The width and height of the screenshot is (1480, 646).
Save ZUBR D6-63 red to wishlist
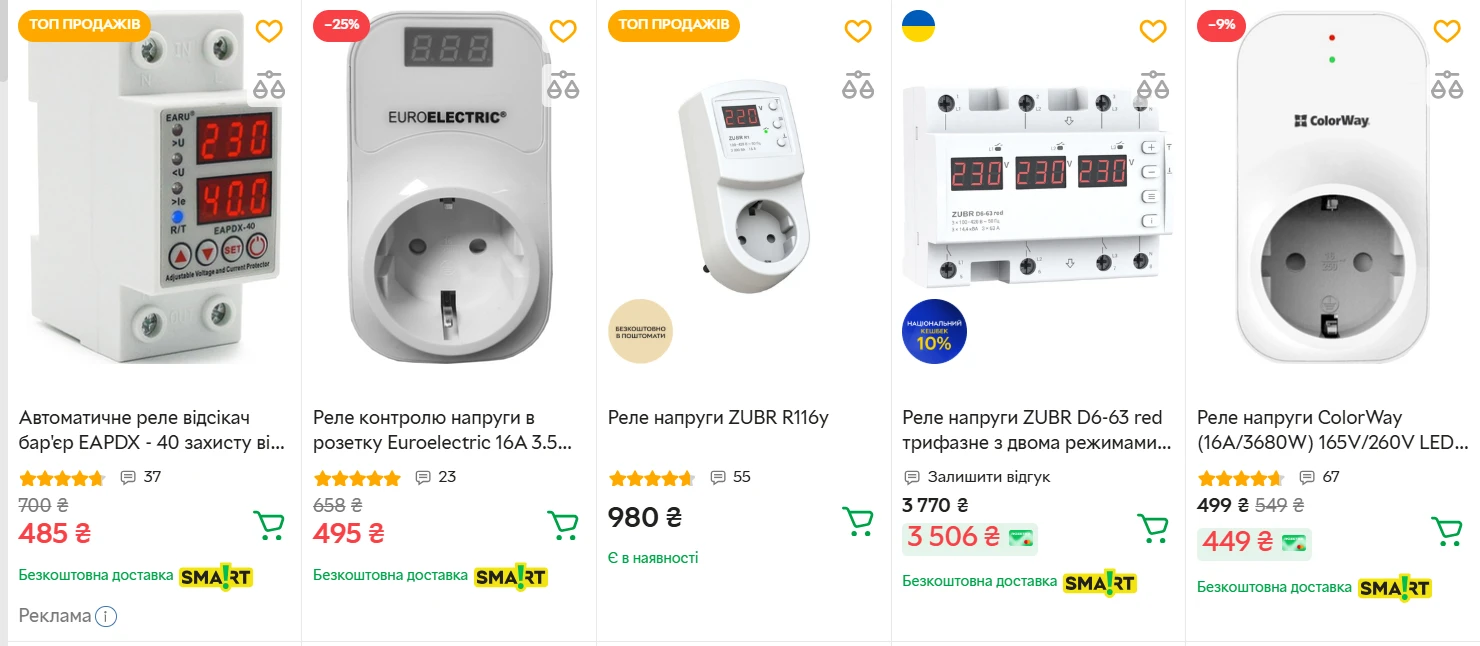coord(1153,31)
